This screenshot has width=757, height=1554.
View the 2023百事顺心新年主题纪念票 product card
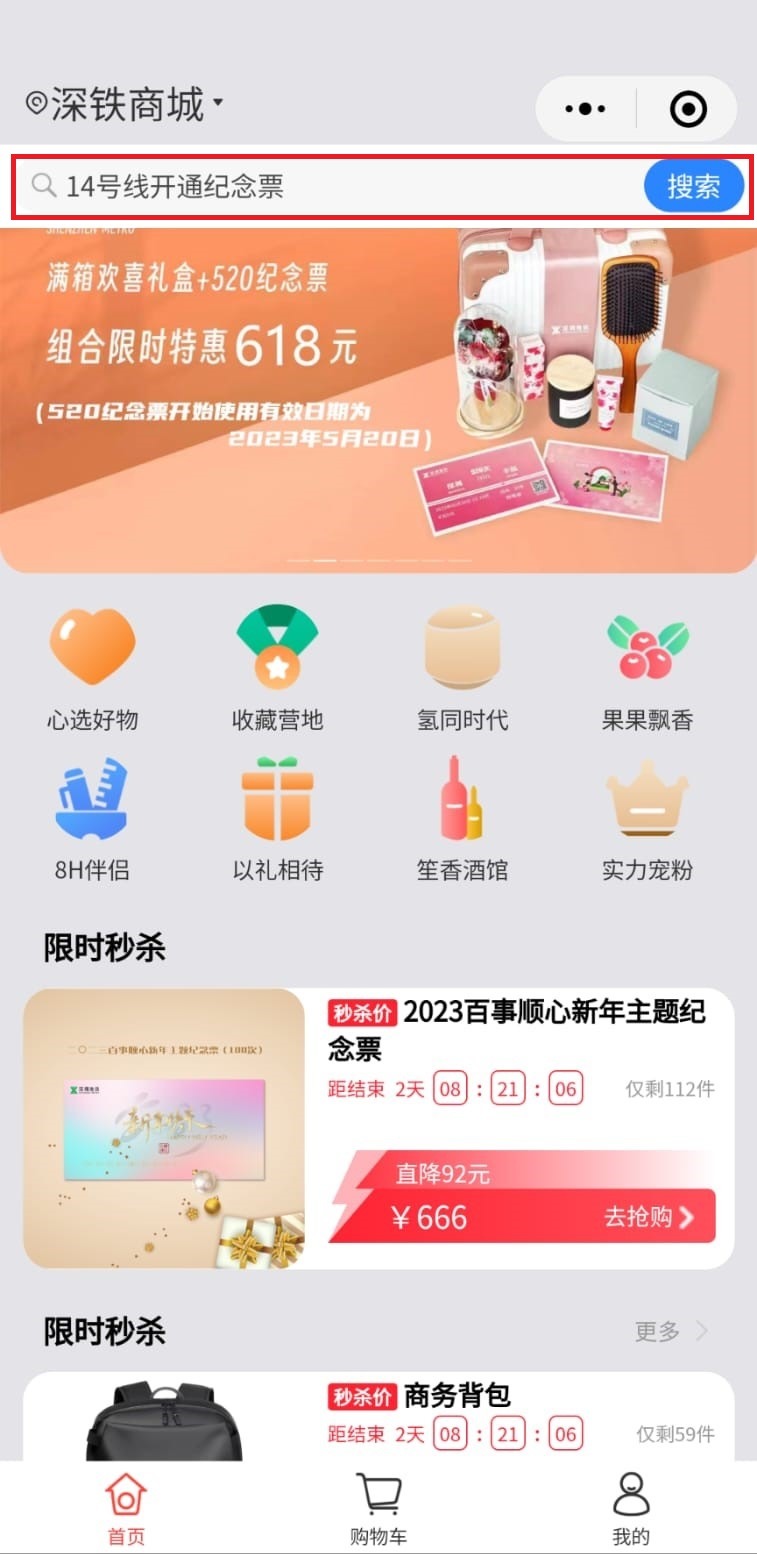click(x=164, y=1128)
